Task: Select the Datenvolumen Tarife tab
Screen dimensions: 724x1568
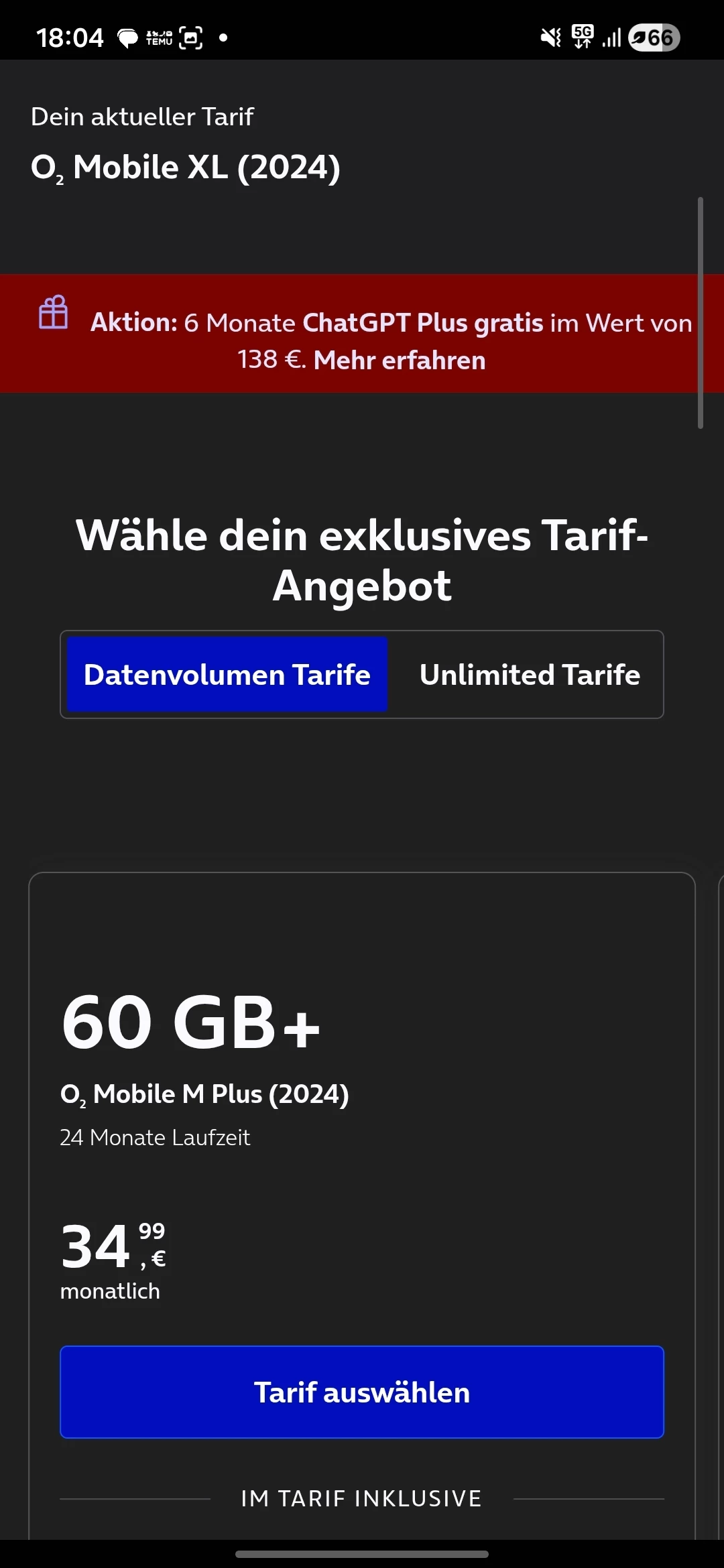Action: (x=227, y=675)
